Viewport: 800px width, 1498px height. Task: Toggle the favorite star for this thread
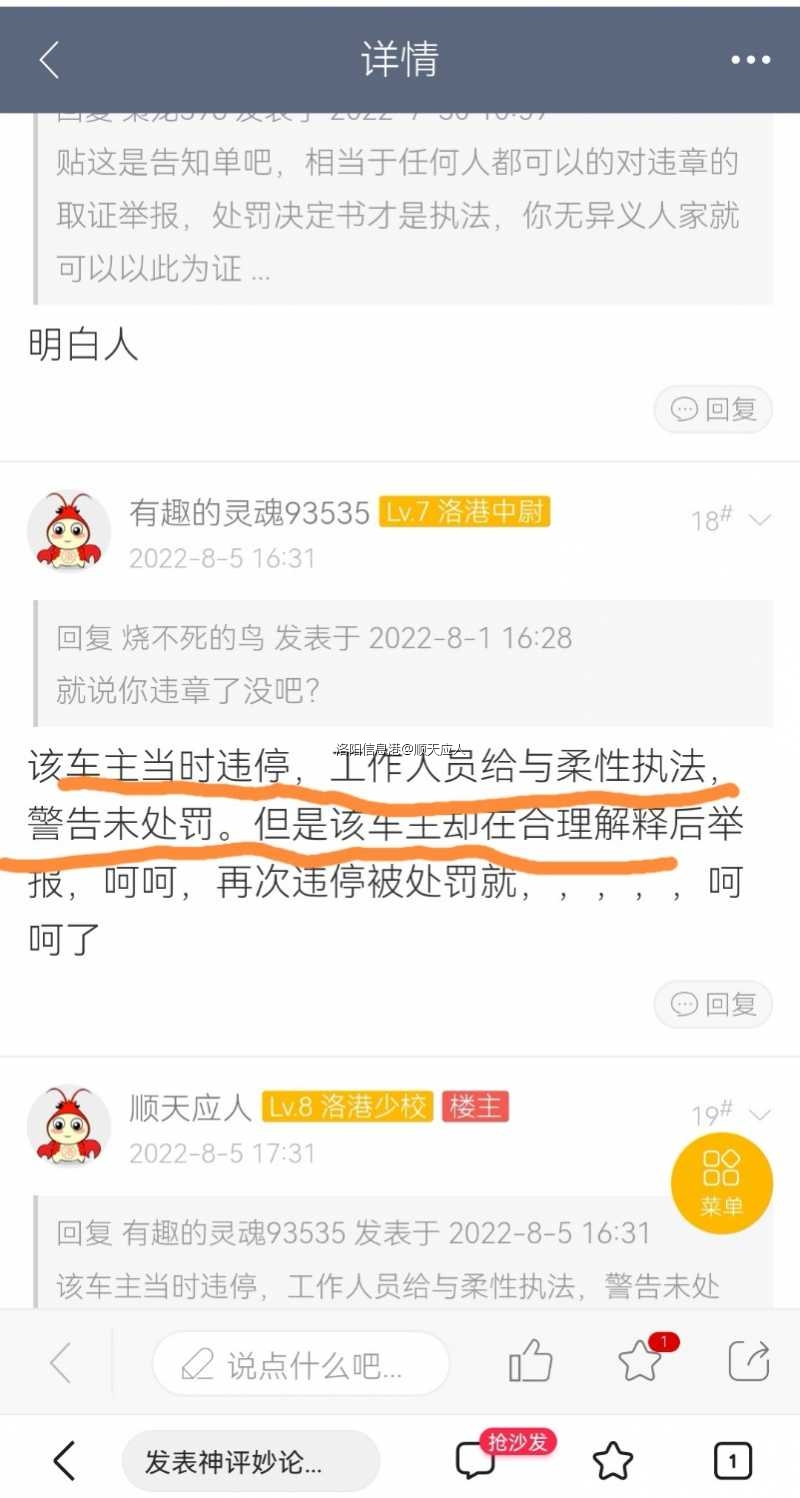(x=640, y=1361)
